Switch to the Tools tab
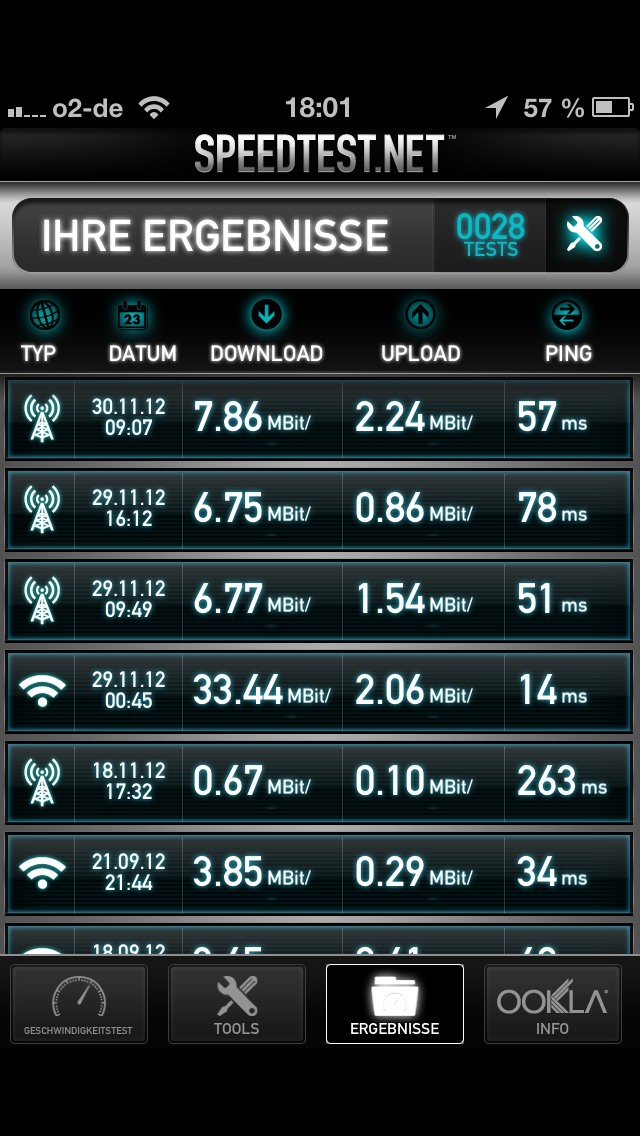 pyautogui.click(x=236, y=1003)
